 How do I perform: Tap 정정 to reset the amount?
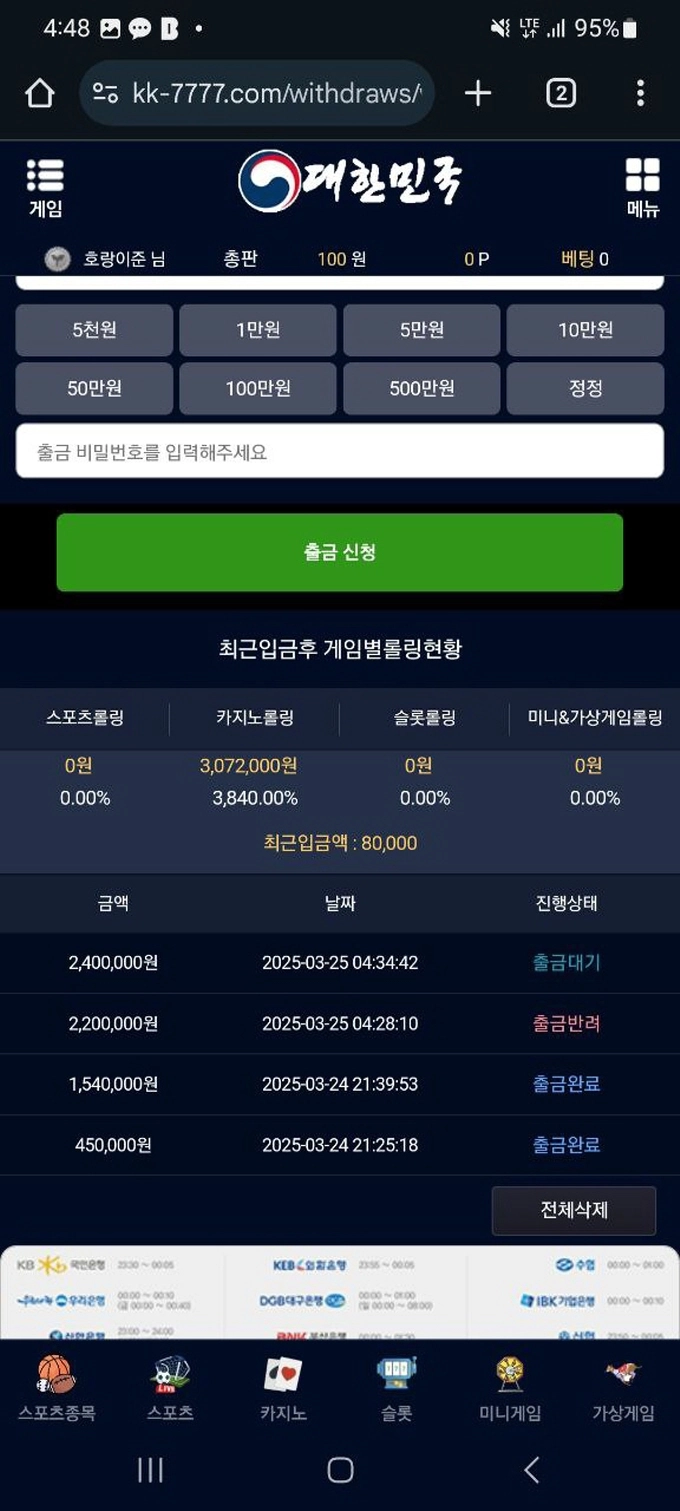pyautogui.click(x=585, y=388)
